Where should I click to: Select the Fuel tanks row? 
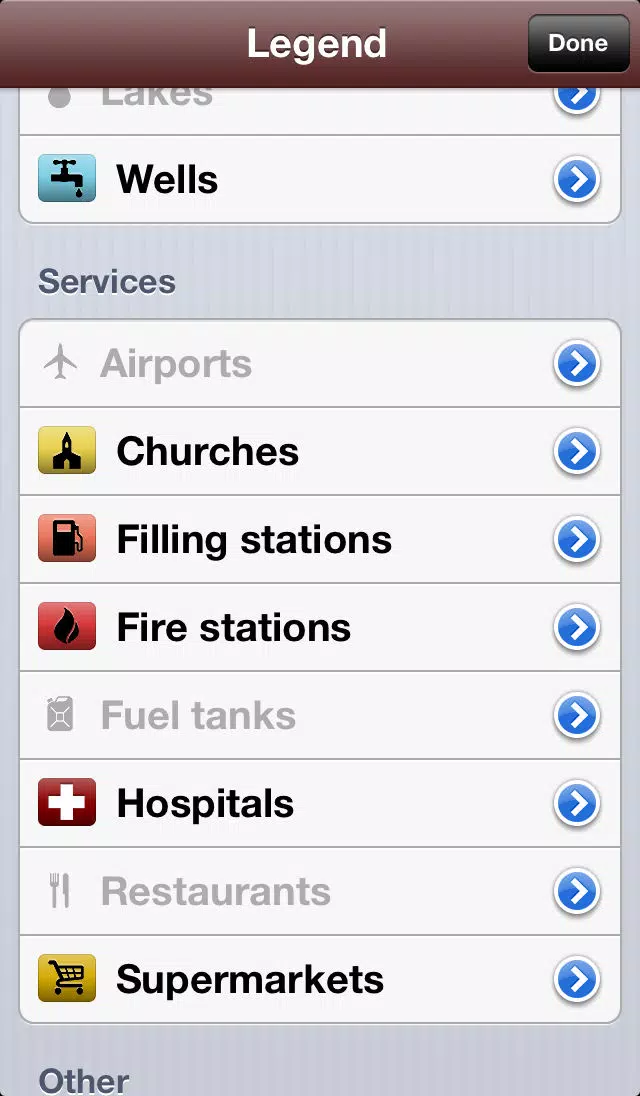319,716
